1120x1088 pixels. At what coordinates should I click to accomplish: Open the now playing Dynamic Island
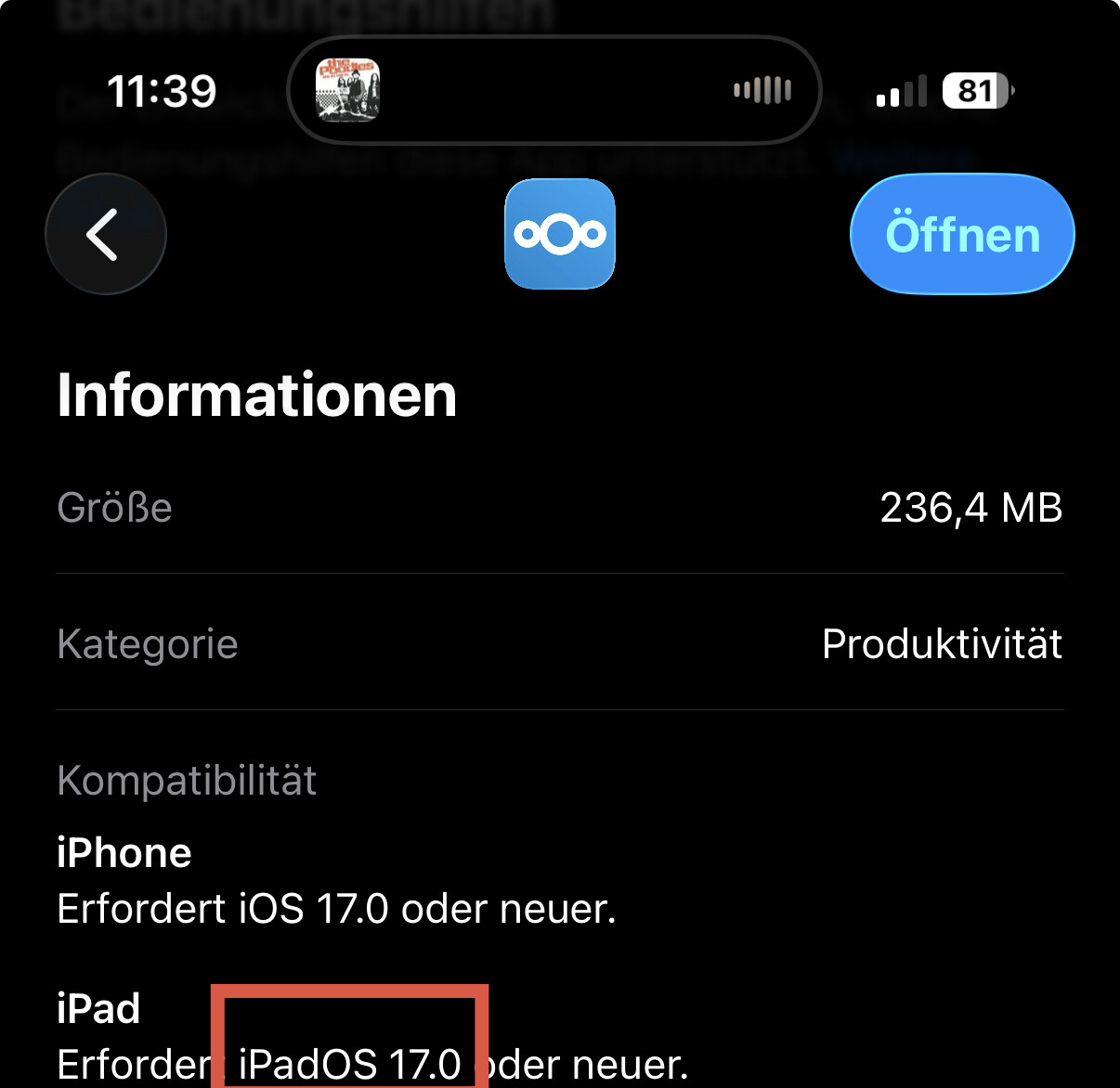pos(554,90)
